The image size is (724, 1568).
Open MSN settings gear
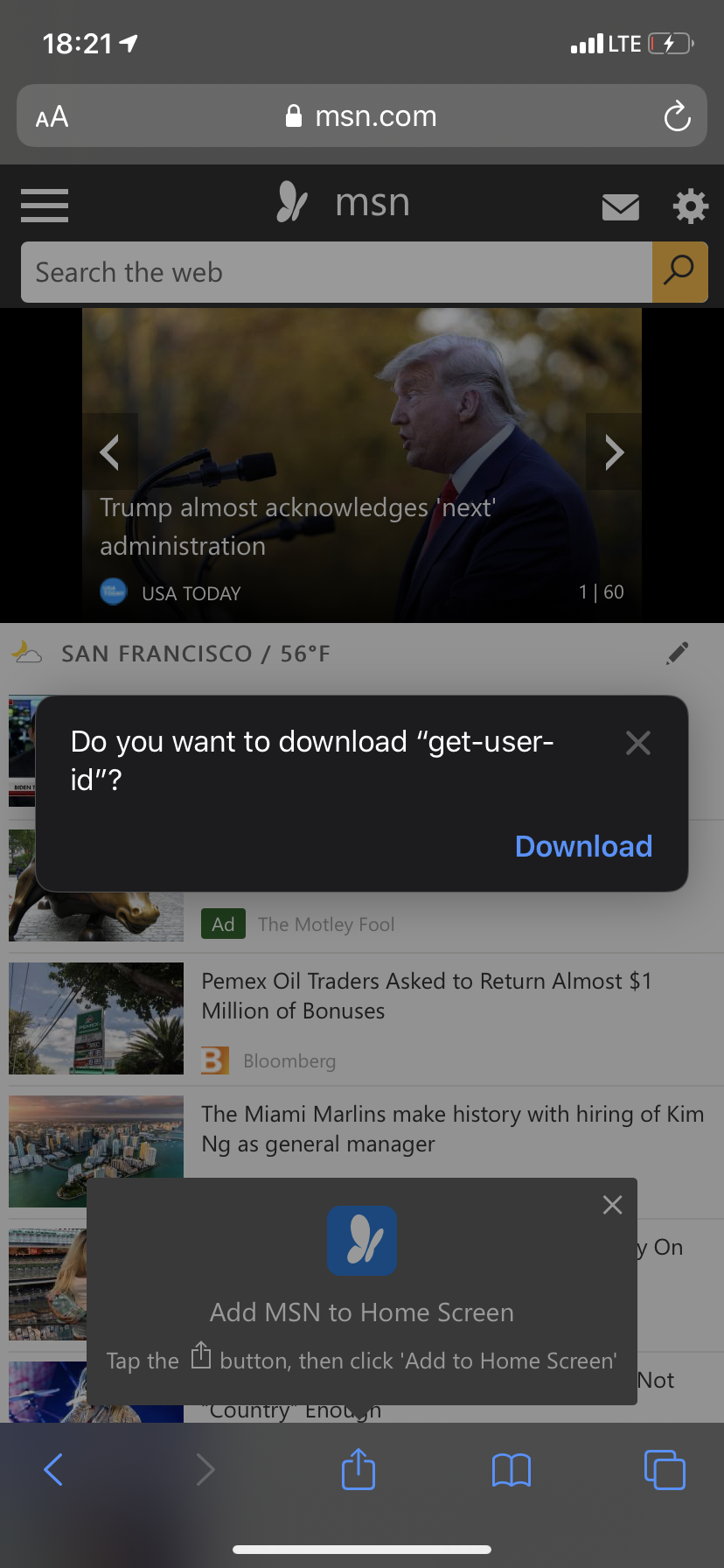[690, 206]
